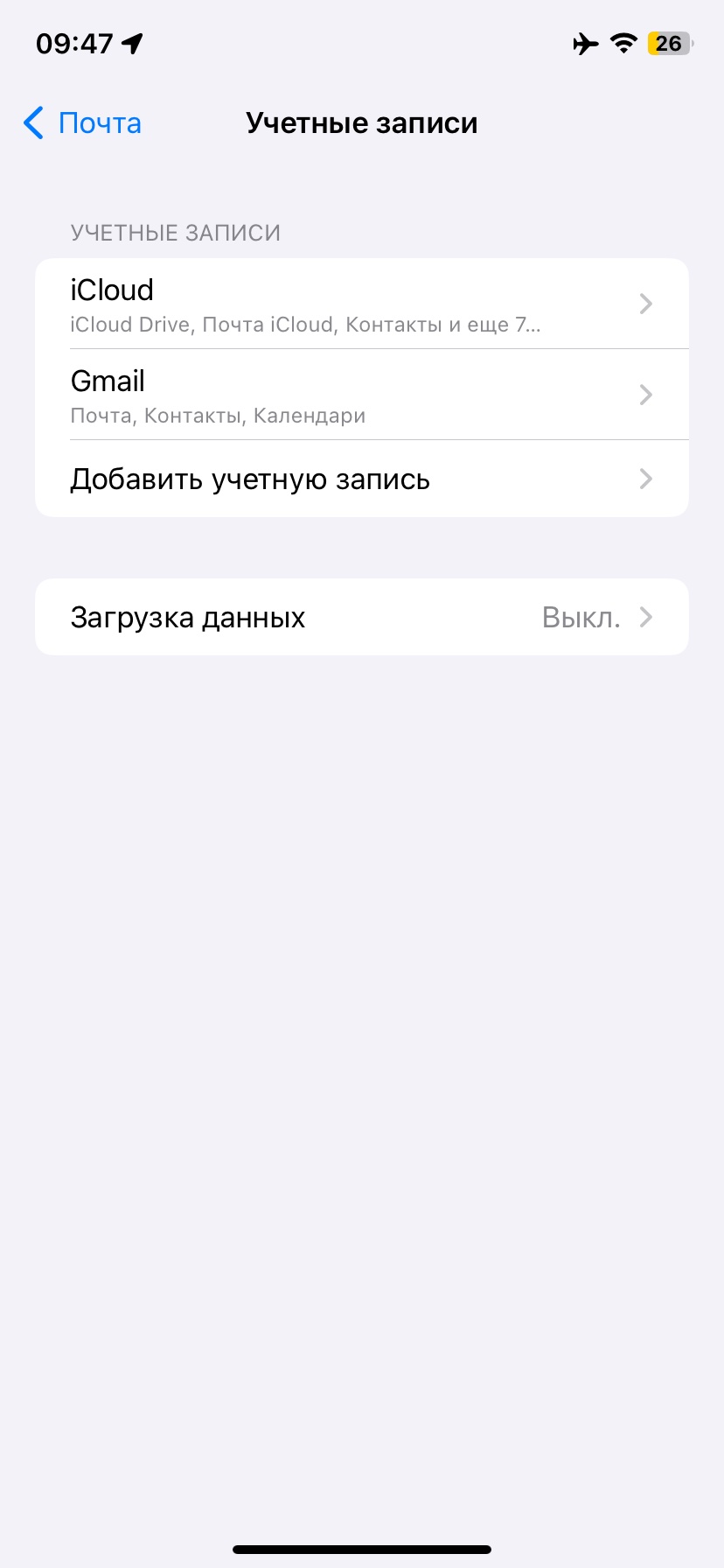Open Загрузка данных settings

pos(361,618)
